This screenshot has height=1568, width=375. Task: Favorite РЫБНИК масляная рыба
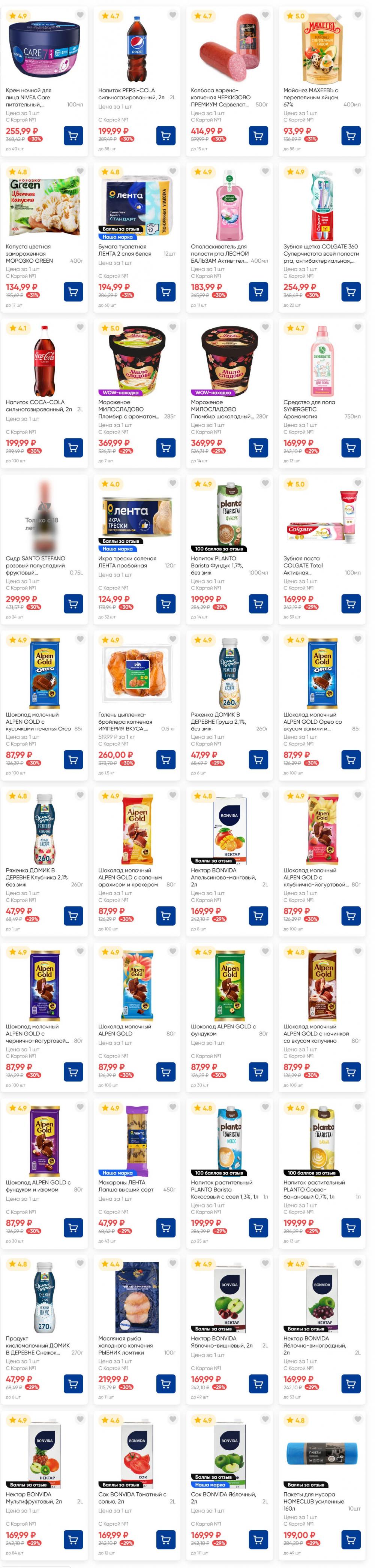coord(173,1264)
